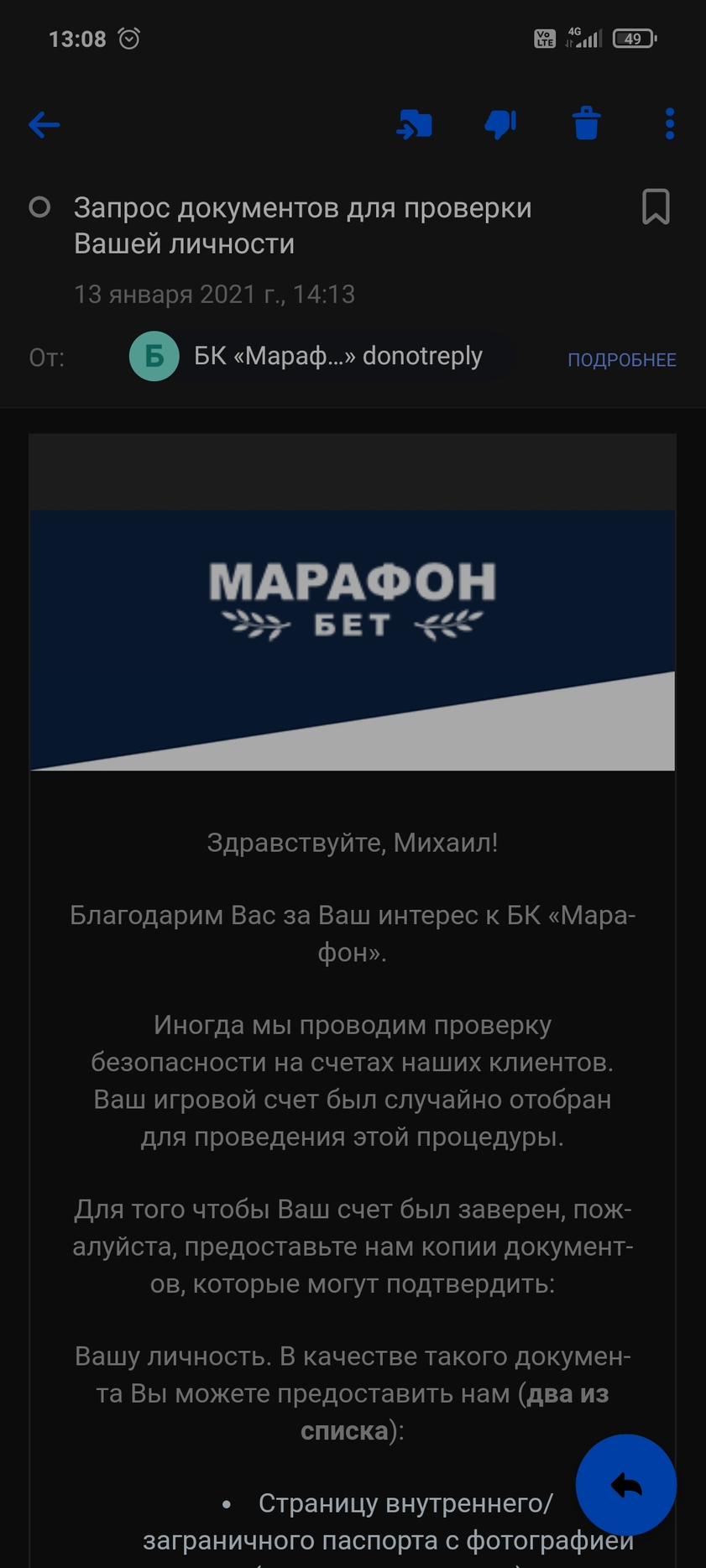Delete this email with trash icon
The height and width of the screenshot is (1568, 706).
click(x=586, y=123)
